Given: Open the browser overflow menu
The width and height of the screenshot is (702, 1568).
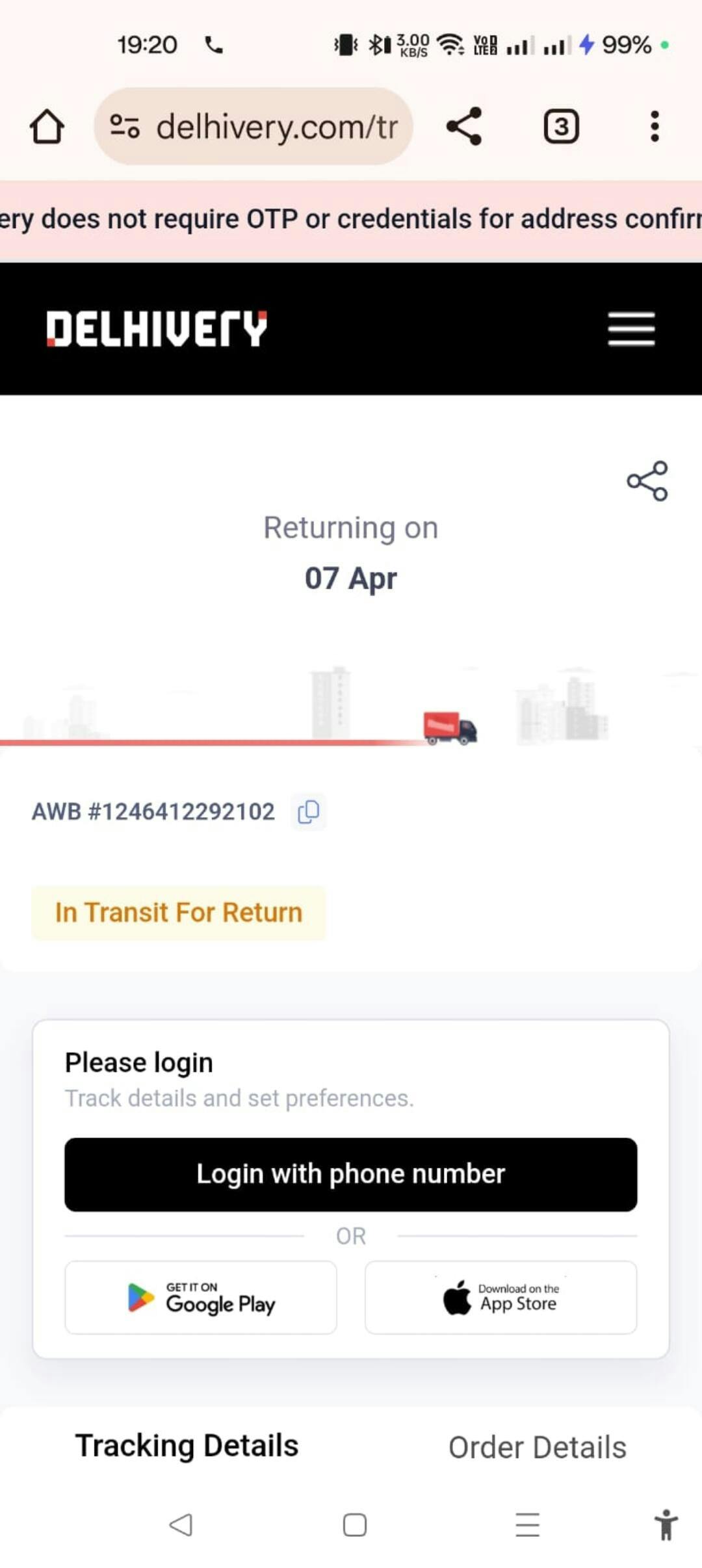Looking at the screenshot, I should (x=655, y=126).
